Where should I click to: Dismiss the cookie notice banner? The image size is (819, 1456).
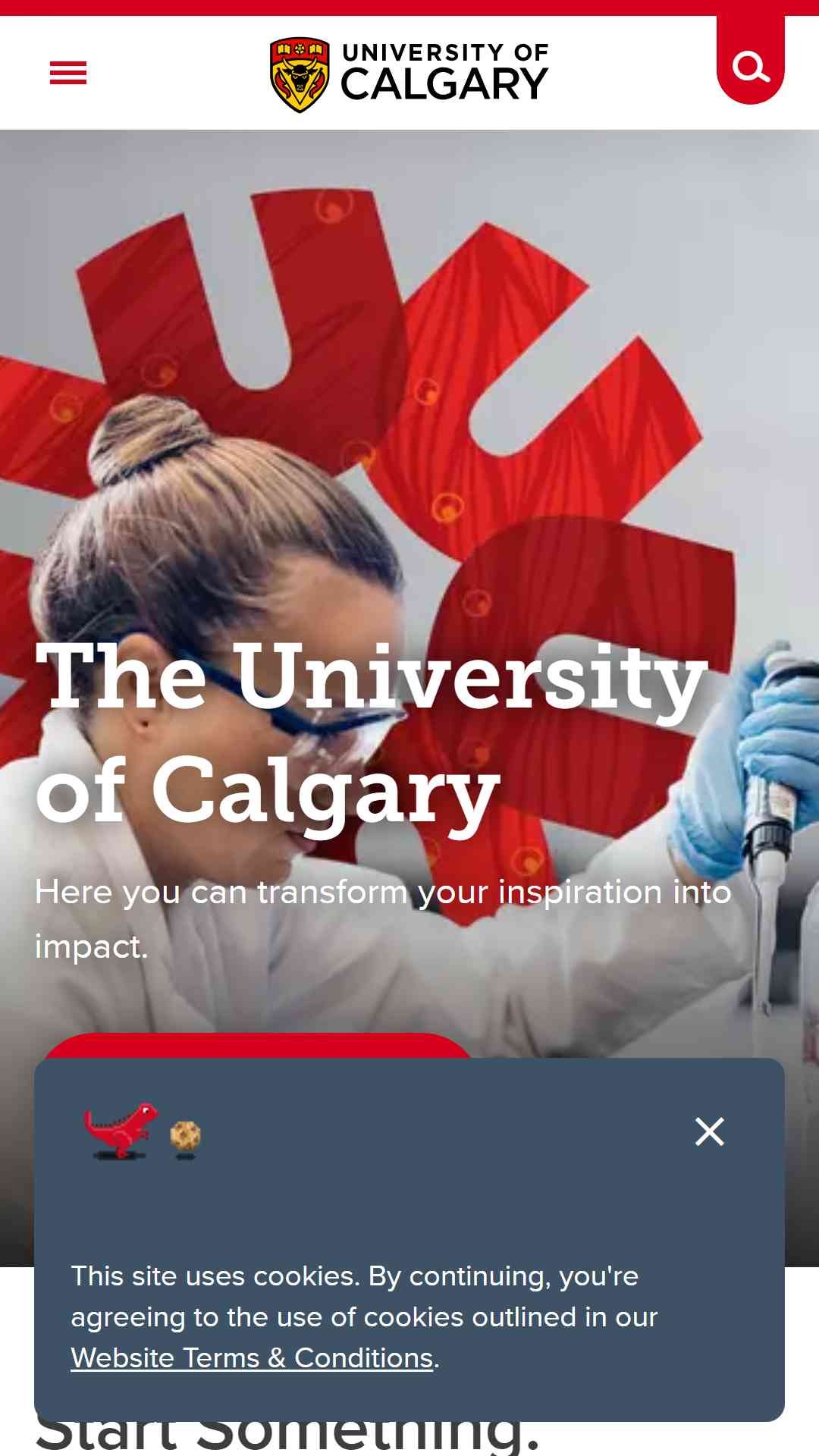710,1131
